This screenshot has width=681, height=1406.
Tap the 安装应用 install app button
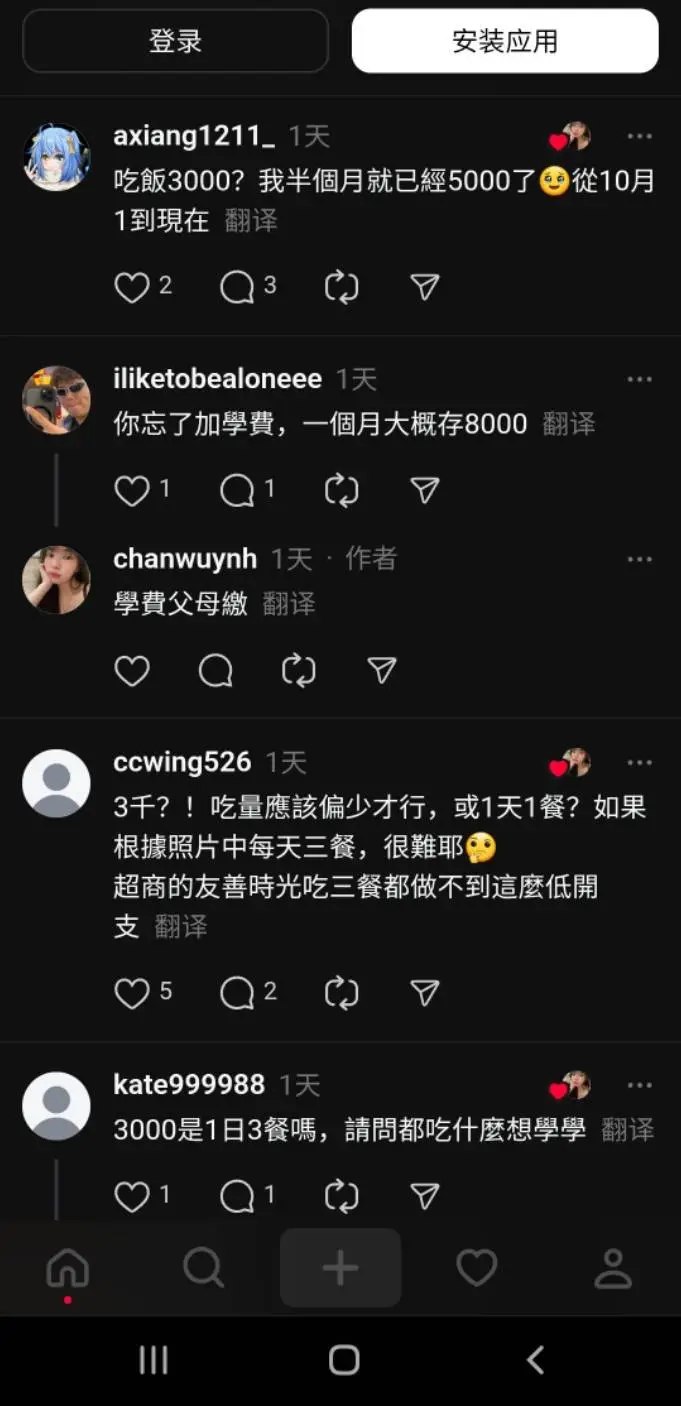(x=505, y=41)
